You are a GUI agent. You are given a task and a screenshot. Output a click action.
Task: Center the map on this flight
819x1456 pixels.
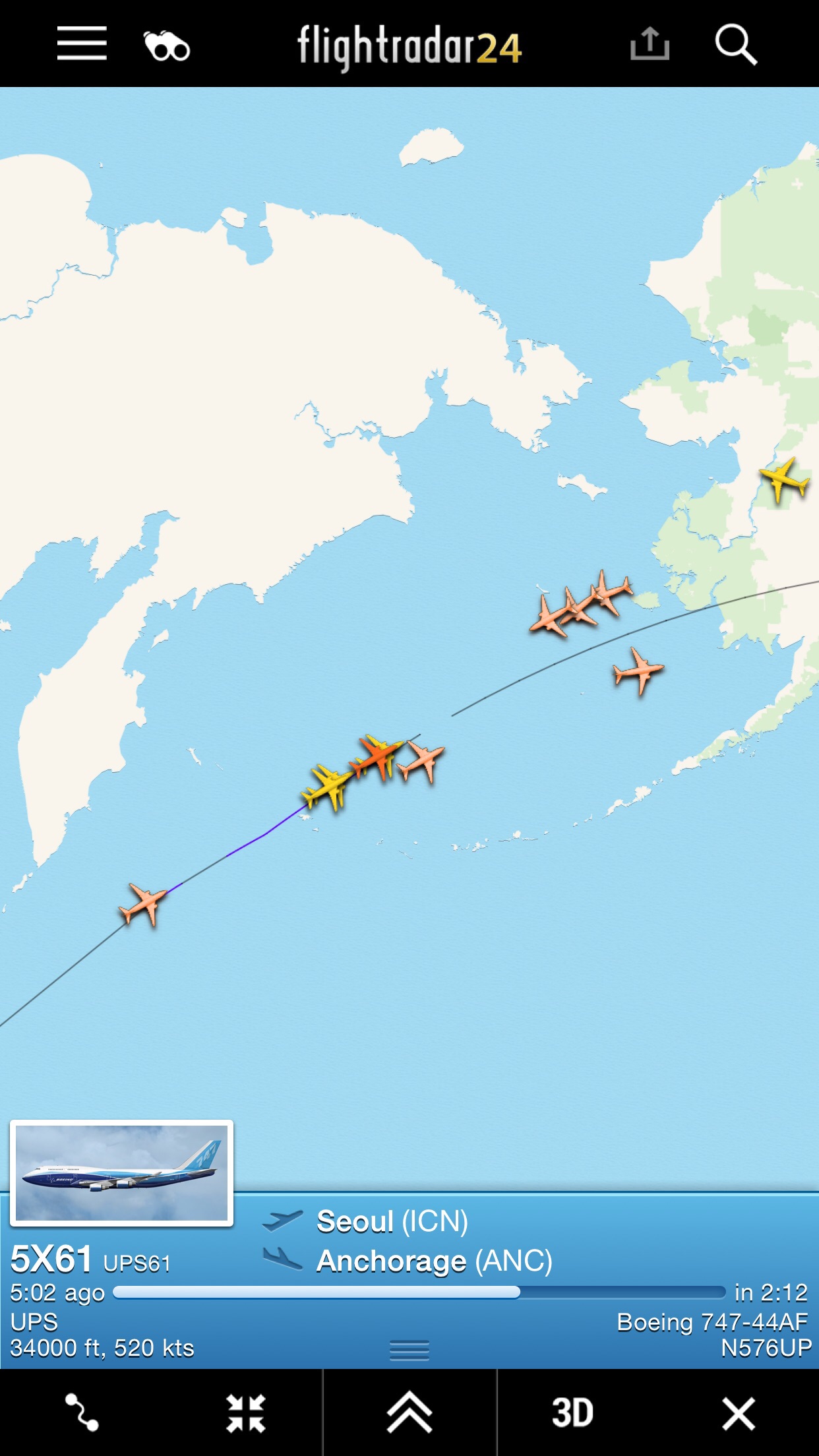pos(245,1412)
